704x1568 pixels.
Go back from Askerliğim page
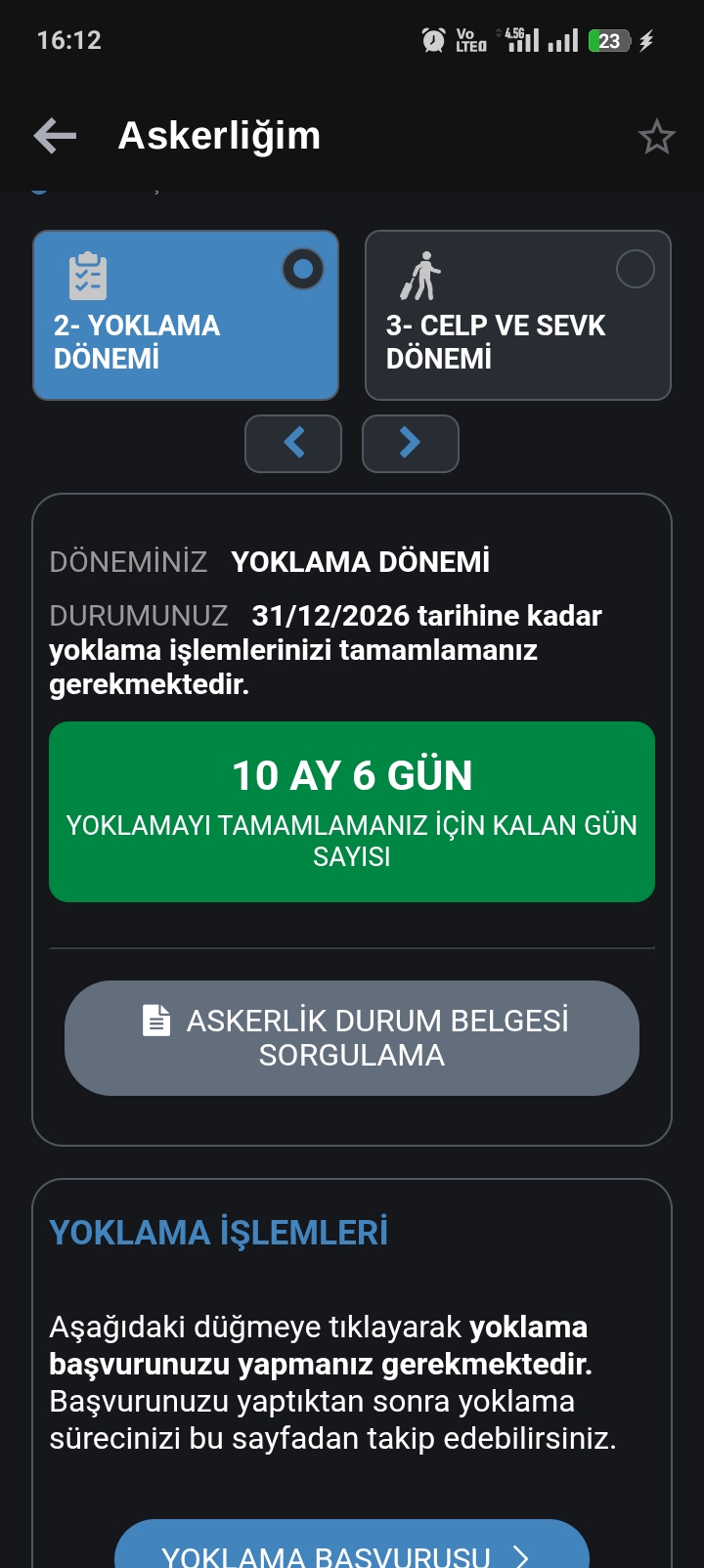[x=55, y=136]
